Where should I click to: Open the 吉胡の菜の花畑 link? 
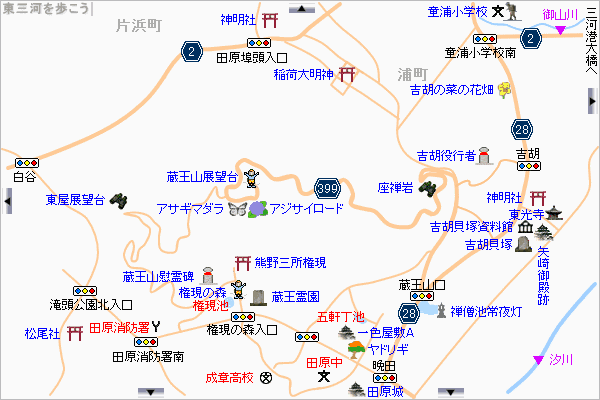tap(452, 90)
